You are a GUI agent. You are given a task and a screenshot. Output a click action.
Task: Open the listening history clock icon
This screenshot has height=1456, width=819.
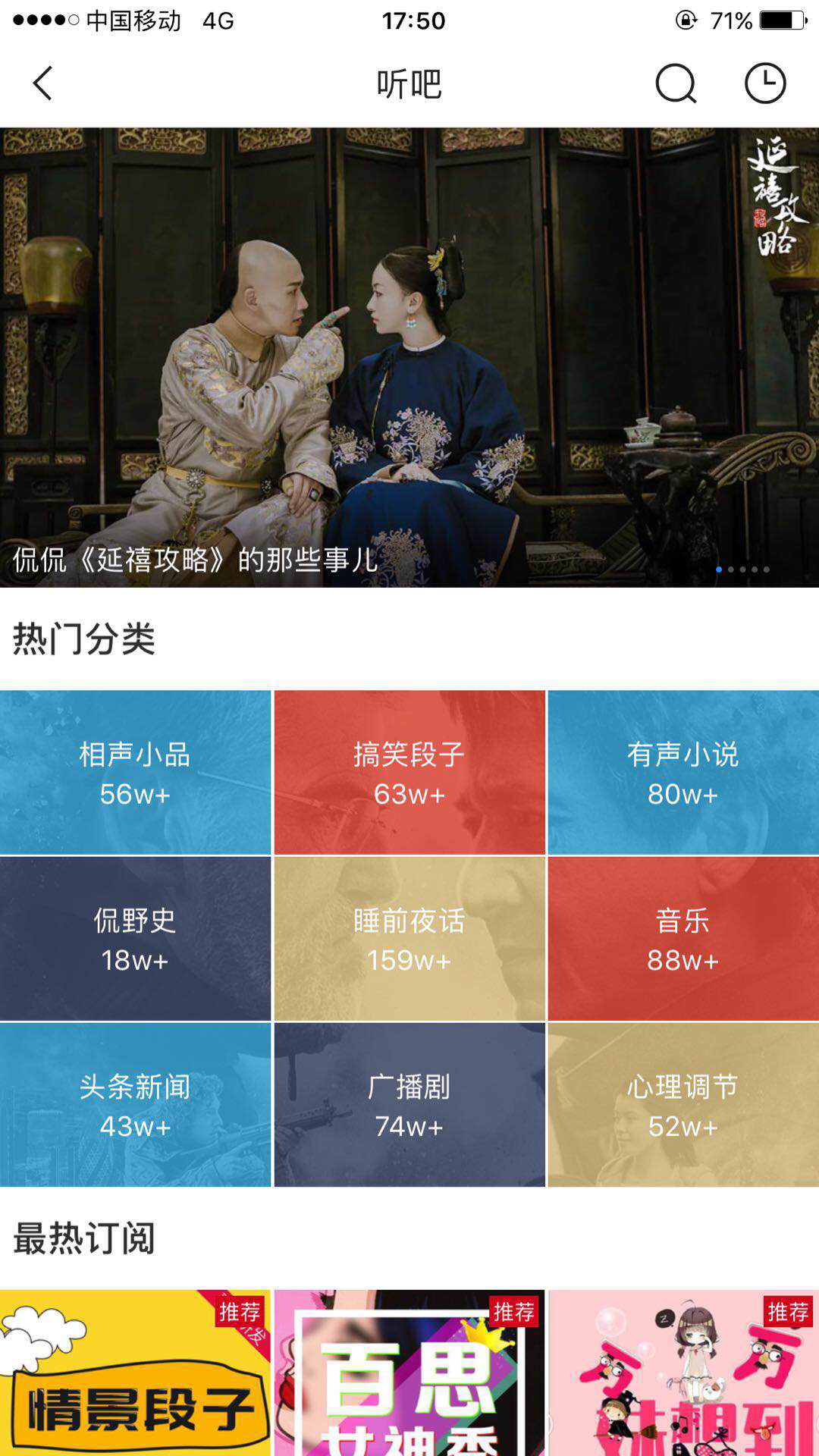[x=764, y=83]
